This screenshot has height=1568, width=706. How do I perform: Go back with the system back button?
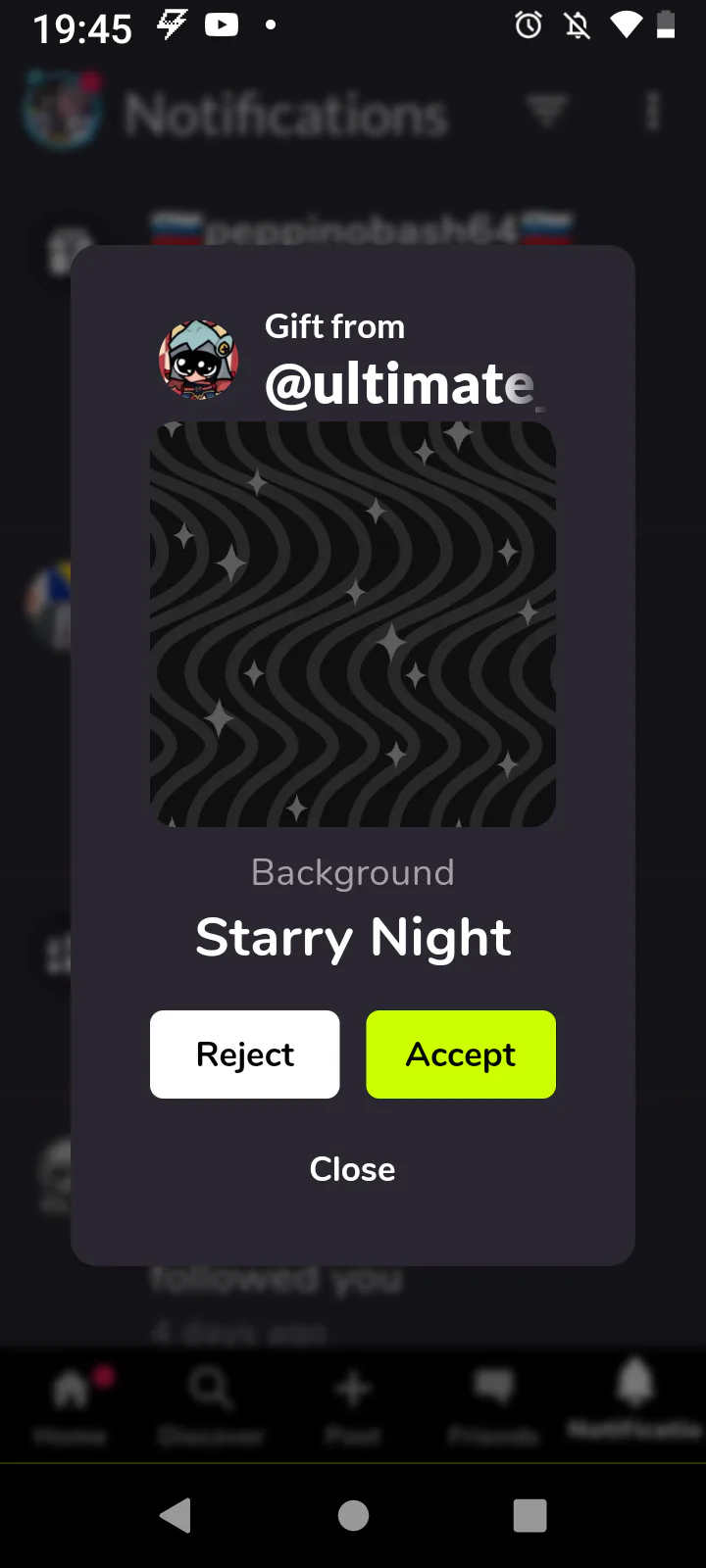point(176,1515)
